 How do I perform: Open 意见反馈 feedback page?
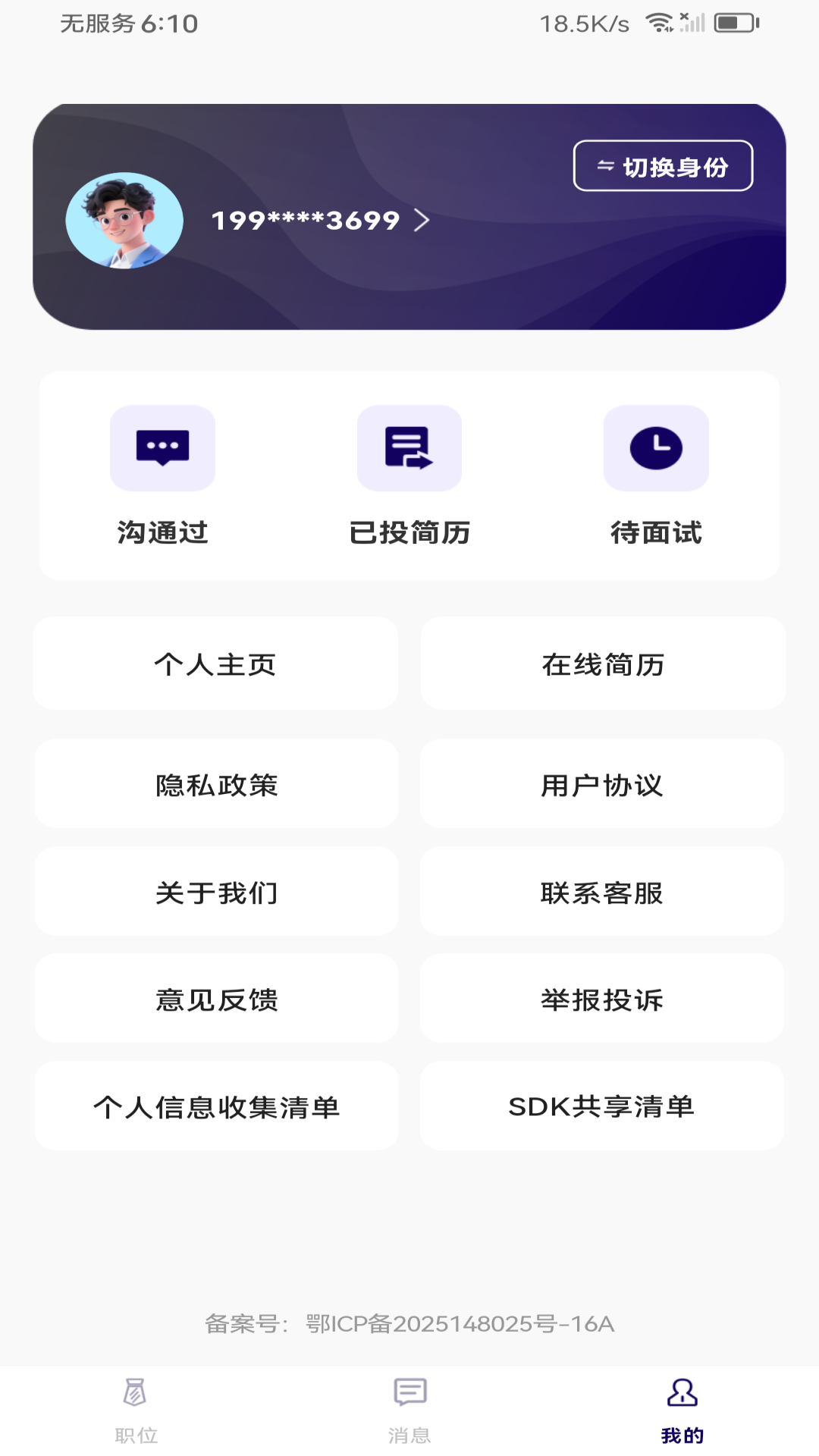[x=218, y=999]
